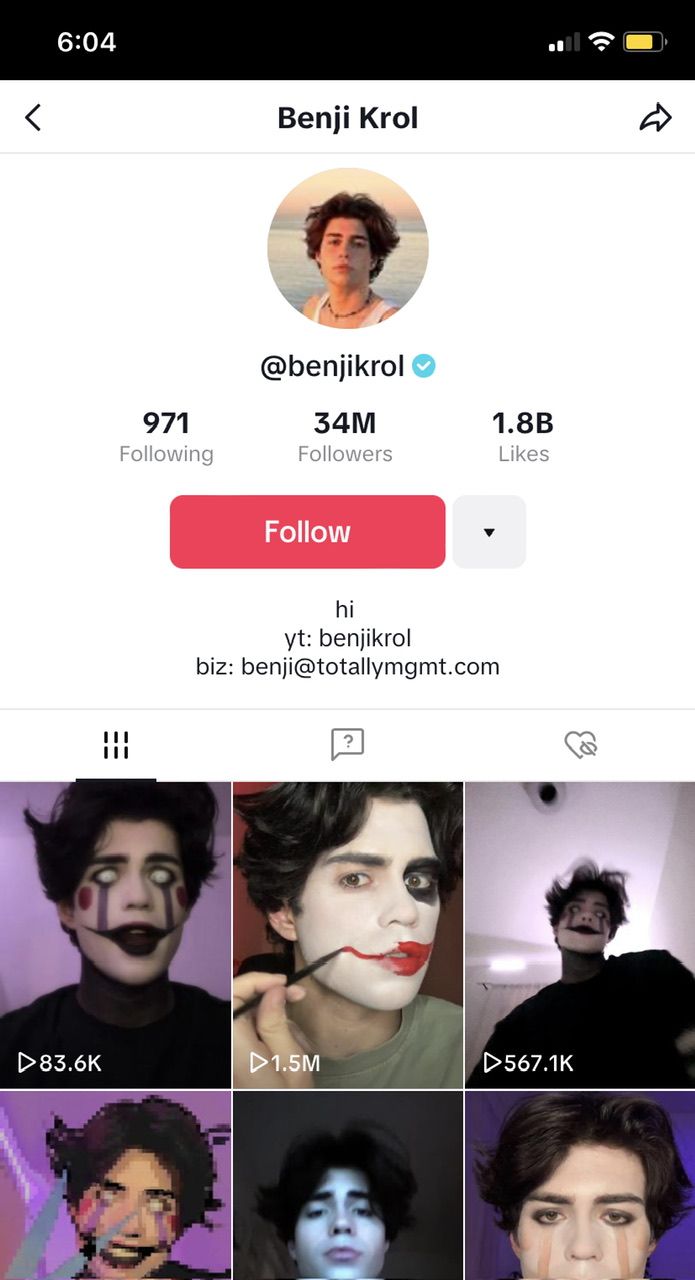Share this profile via the arrow icon
Viewport: 695px width, 1280px height.
(655, 118)
